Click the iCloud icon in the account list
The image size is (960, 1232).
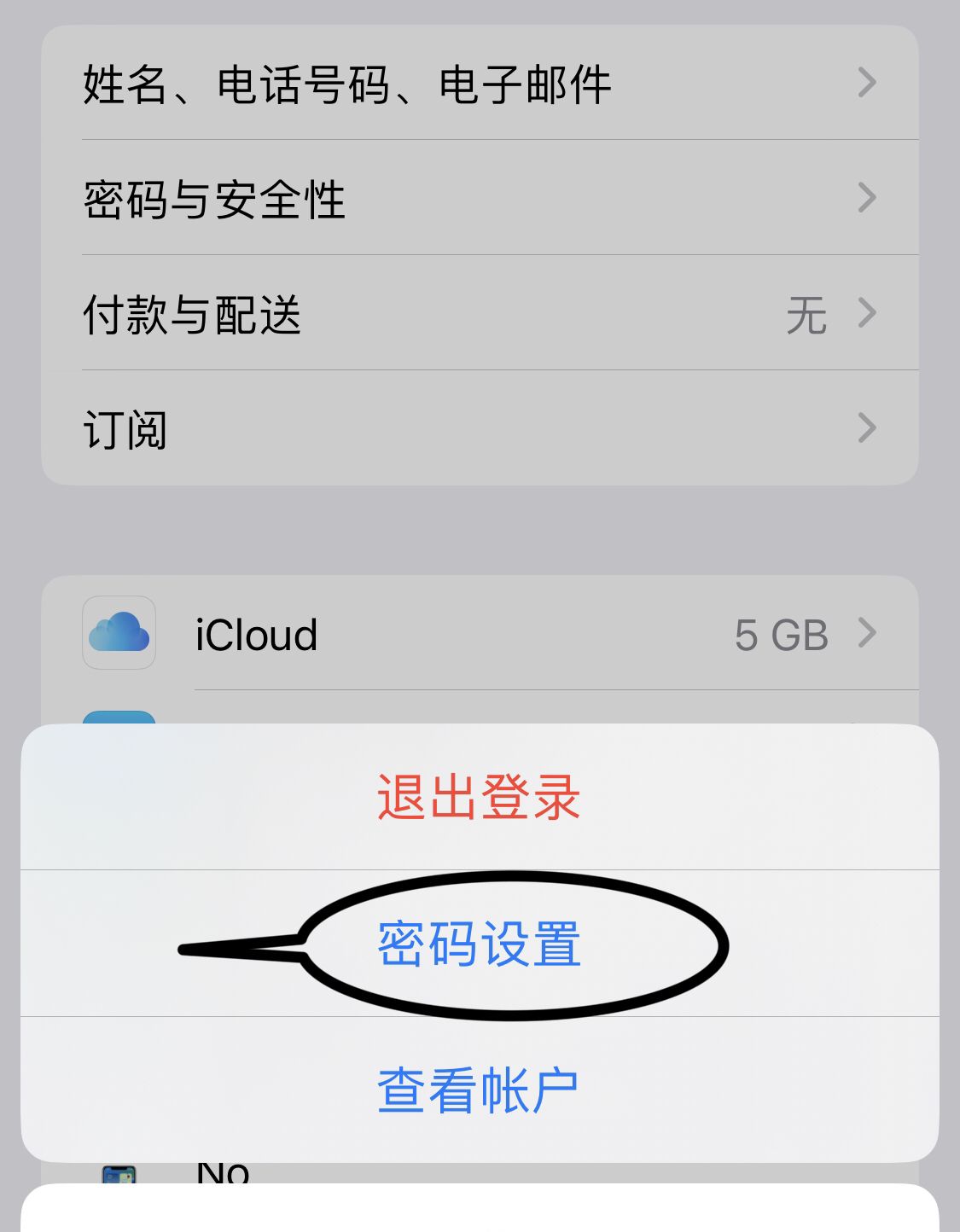click(119, 634)
